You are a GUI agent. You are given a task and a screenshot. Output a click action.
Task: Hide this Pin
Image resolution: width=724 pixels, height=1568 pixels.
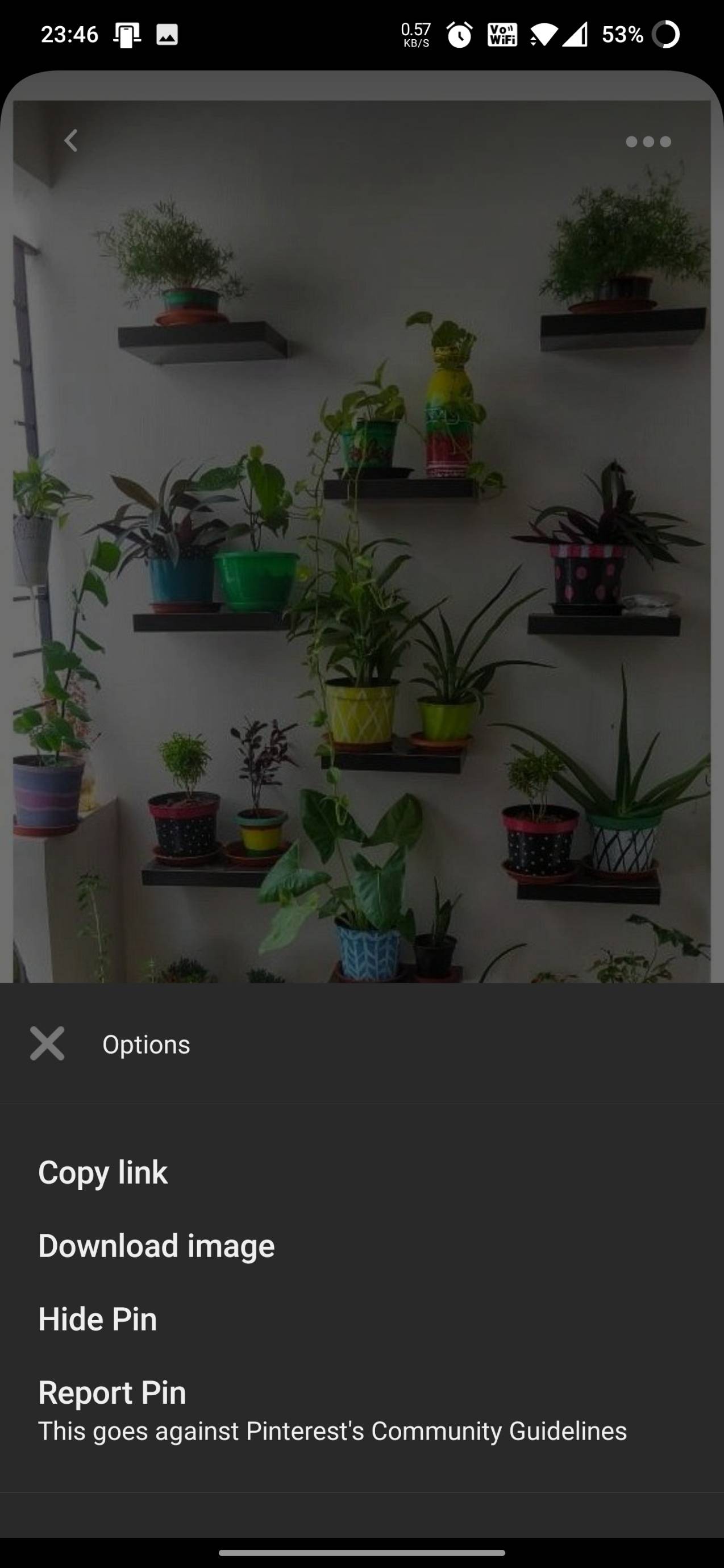coord(97,1319)
